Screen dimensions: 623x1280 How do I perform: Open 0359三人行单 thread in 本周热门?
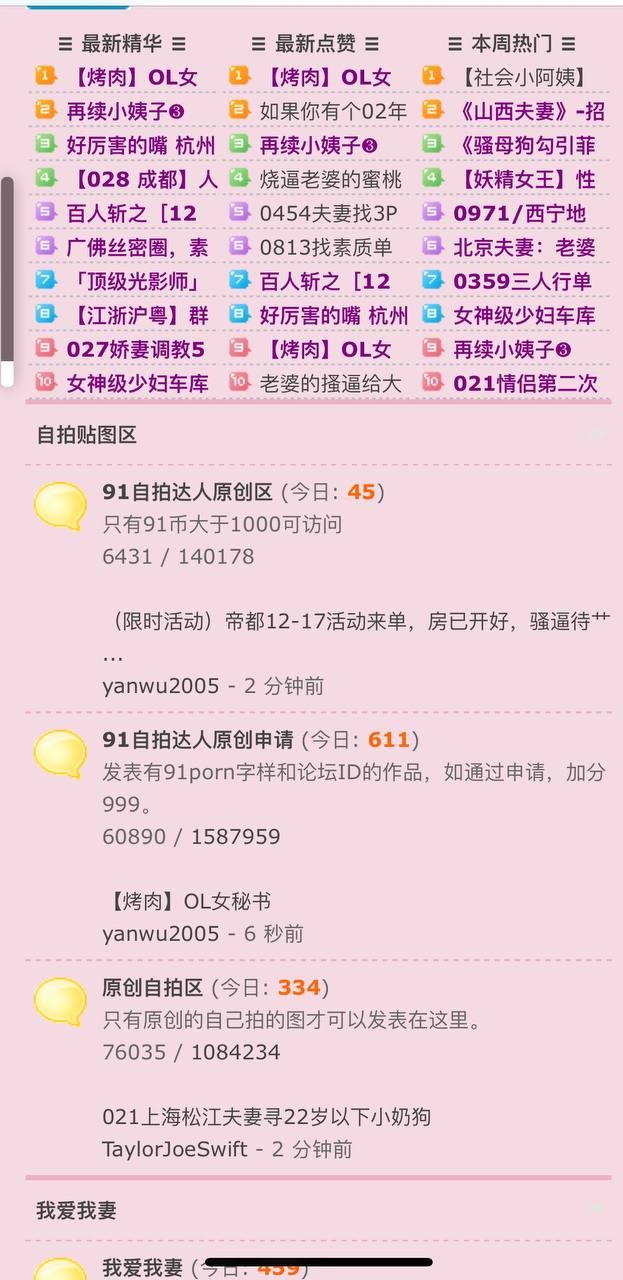coord(522,281)
